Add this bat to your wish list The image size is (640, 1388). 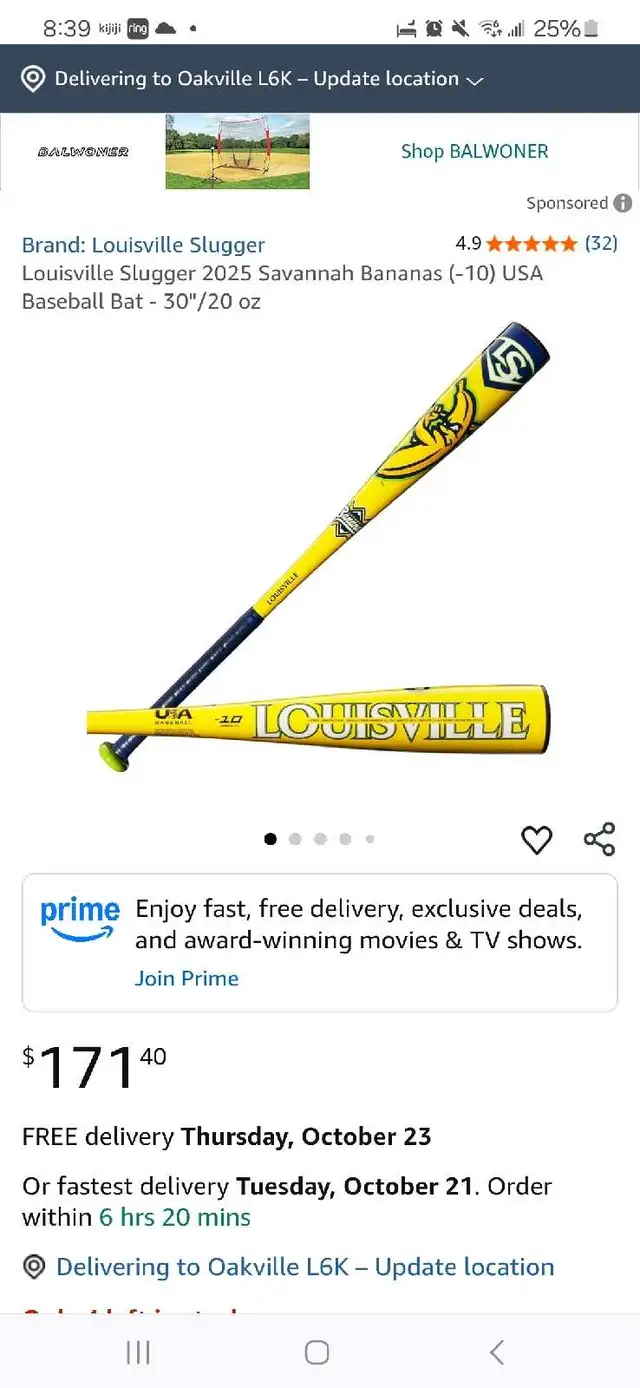coord(537,840)
